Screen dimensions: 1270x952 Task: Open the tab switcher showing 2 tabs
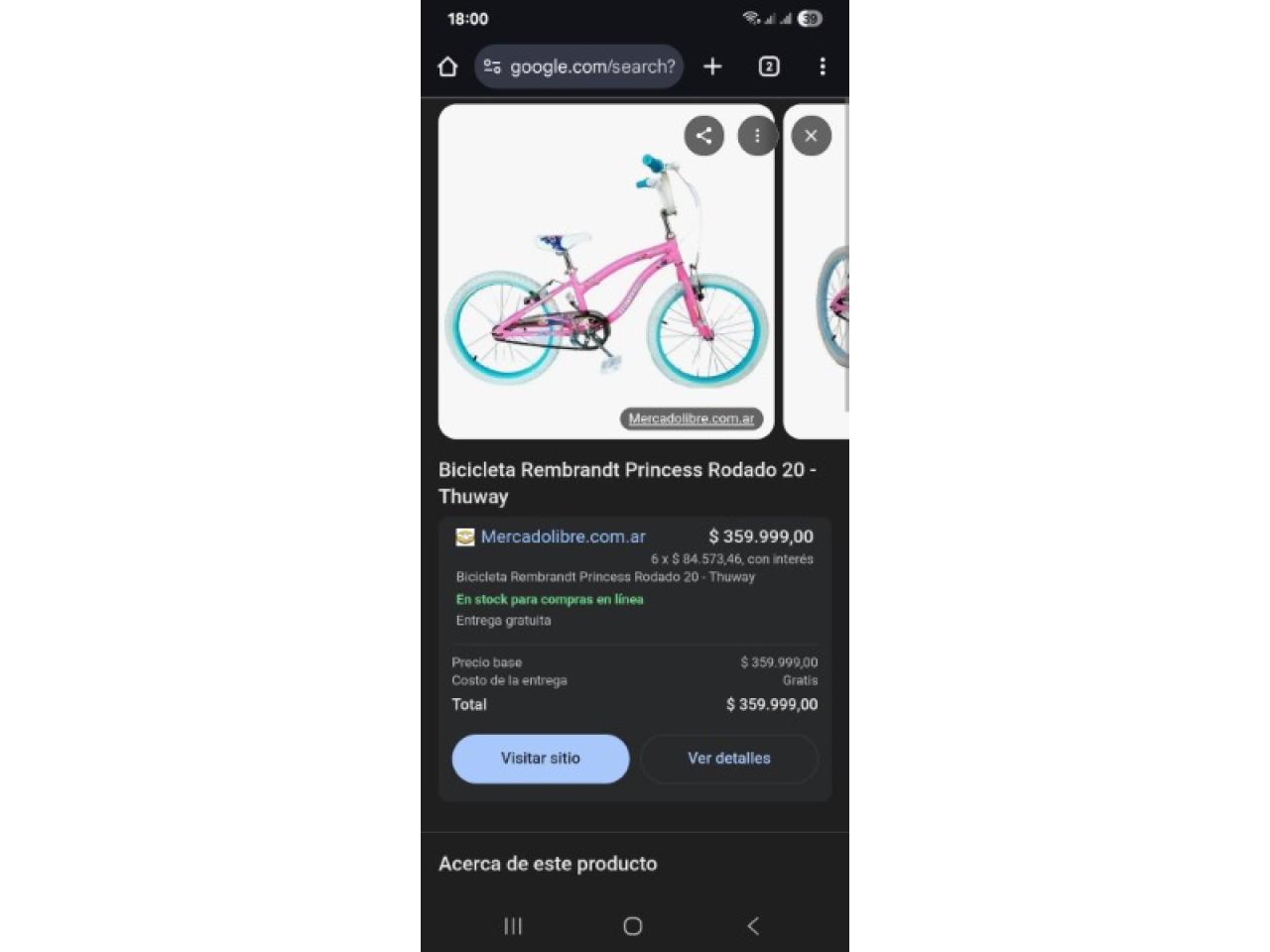pyautogui.click(x=769, y=66)
